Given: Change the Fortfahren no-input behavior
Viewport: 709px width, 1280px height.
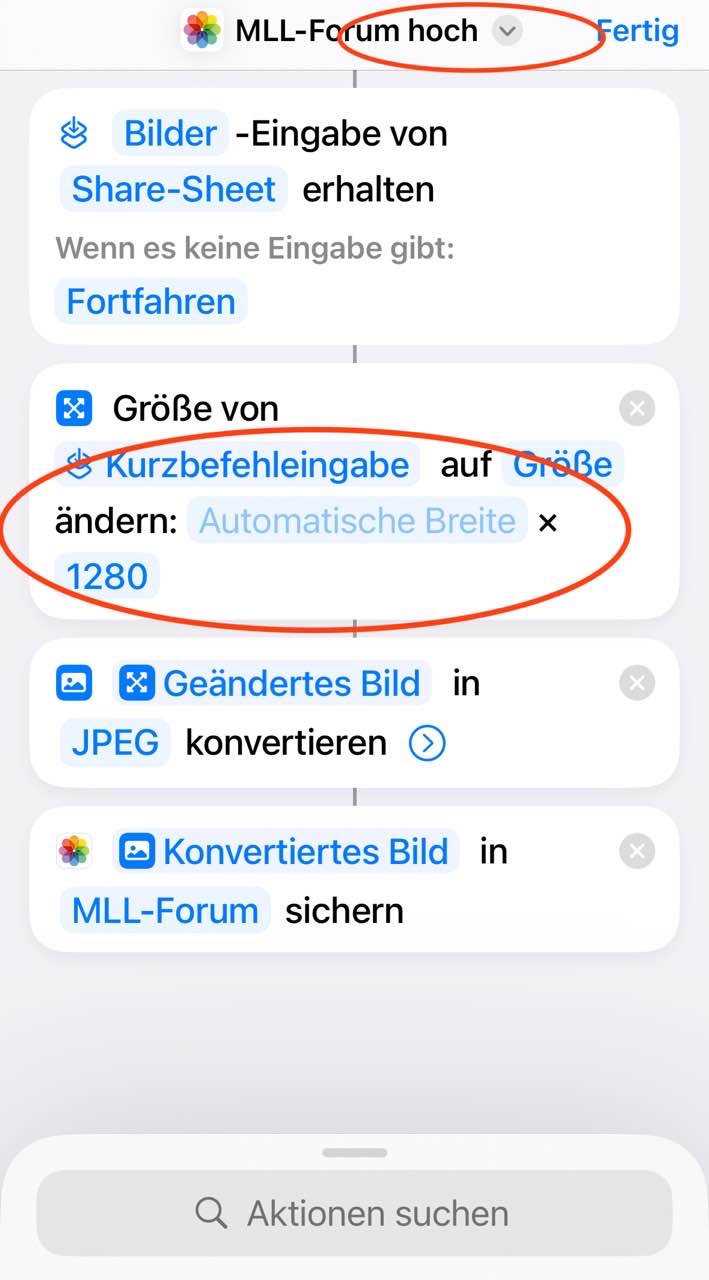Looking at the screenshot, I should pos(151,301).
